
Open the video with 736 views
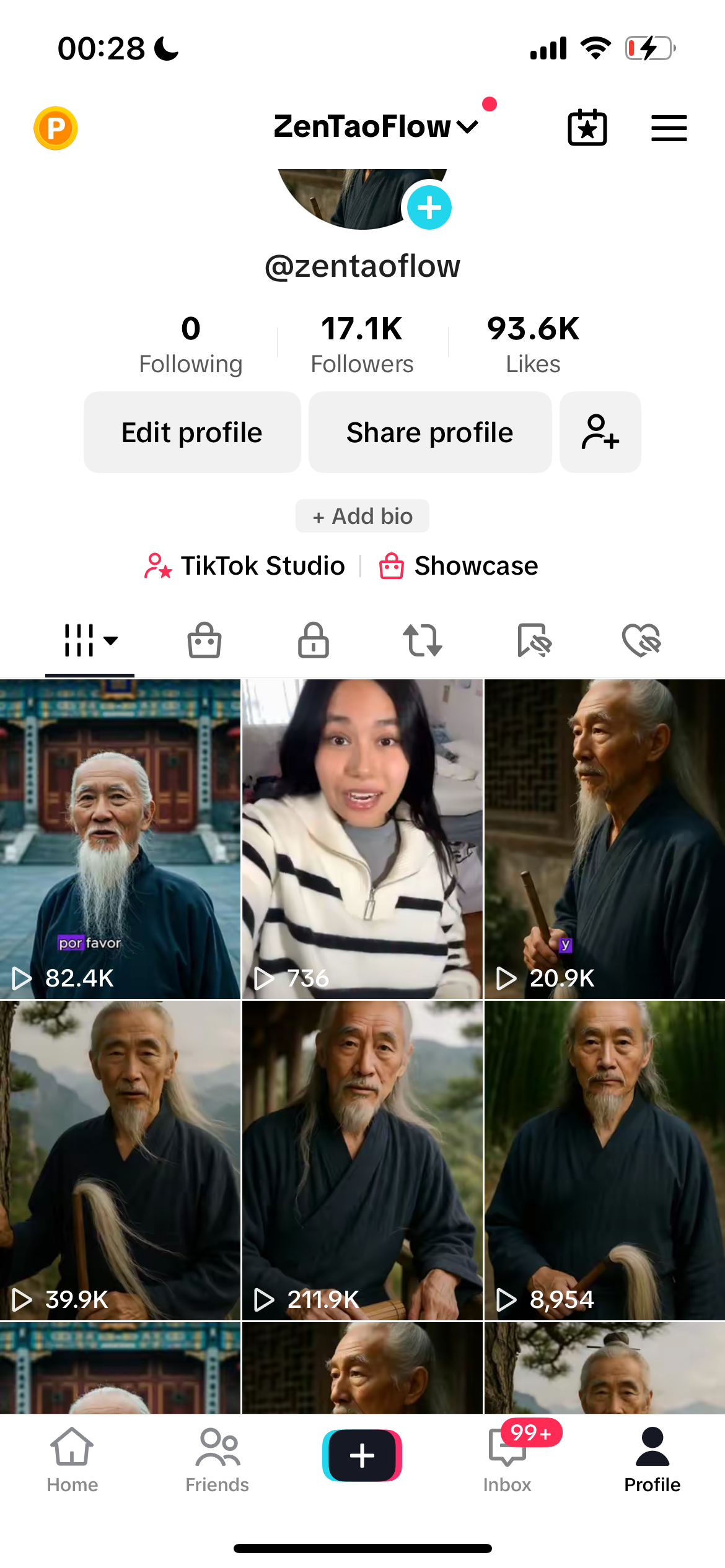(x=362, y=838)
